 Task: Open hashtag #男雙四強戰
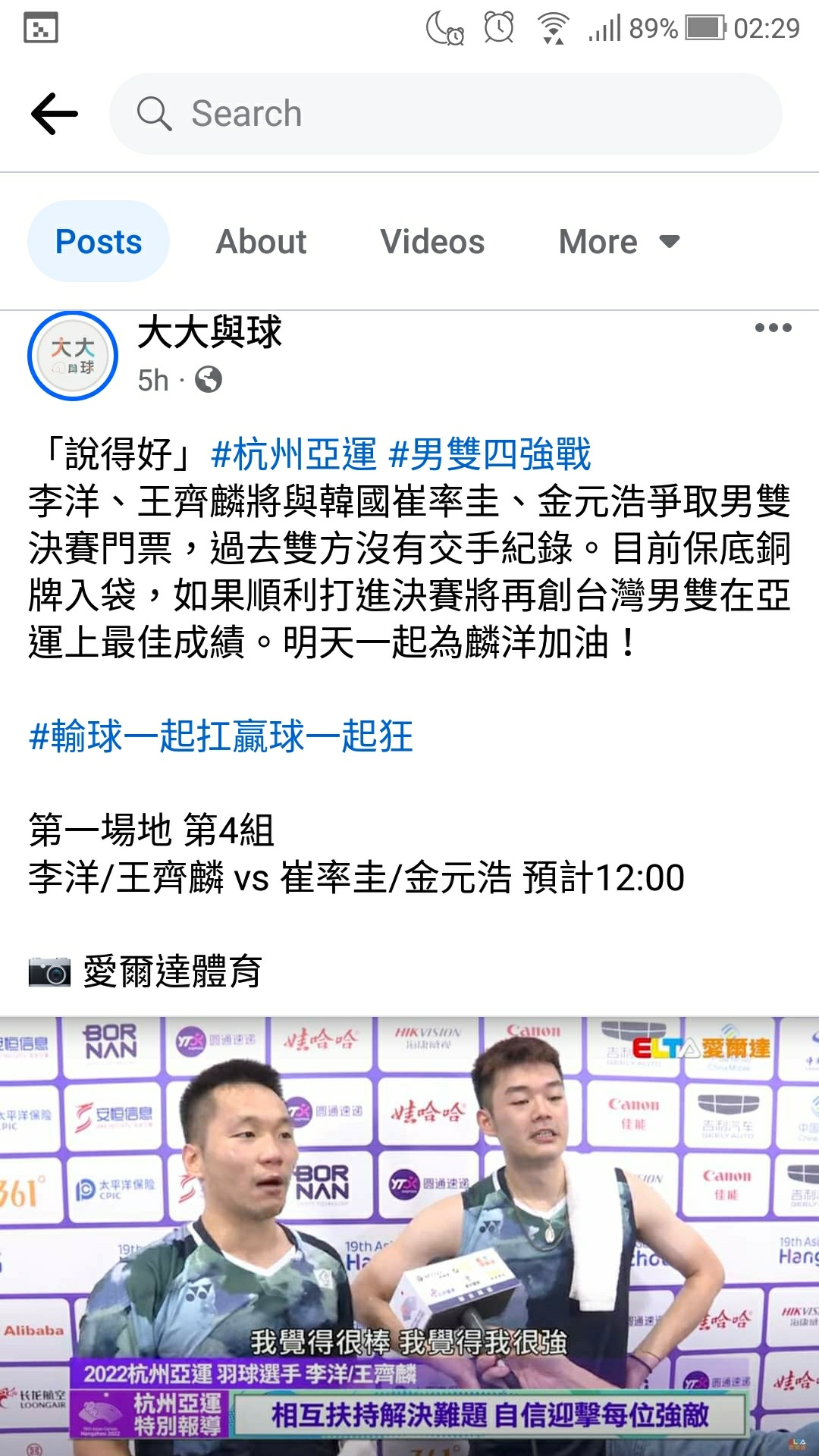pyautogui.click(x=490, y=455)
